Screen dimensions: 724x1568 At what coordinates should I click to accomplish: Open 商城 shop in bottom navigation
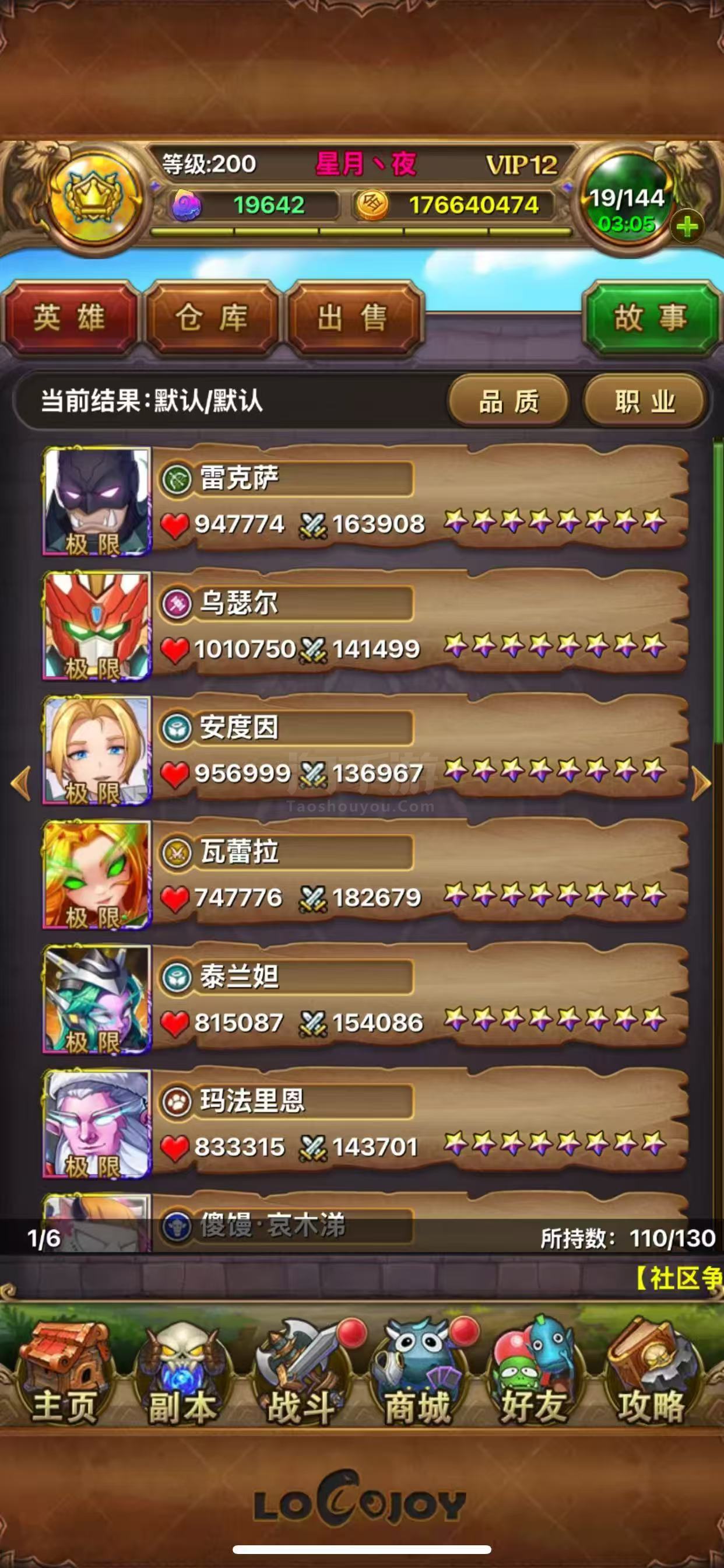[x=417, y=1375]
